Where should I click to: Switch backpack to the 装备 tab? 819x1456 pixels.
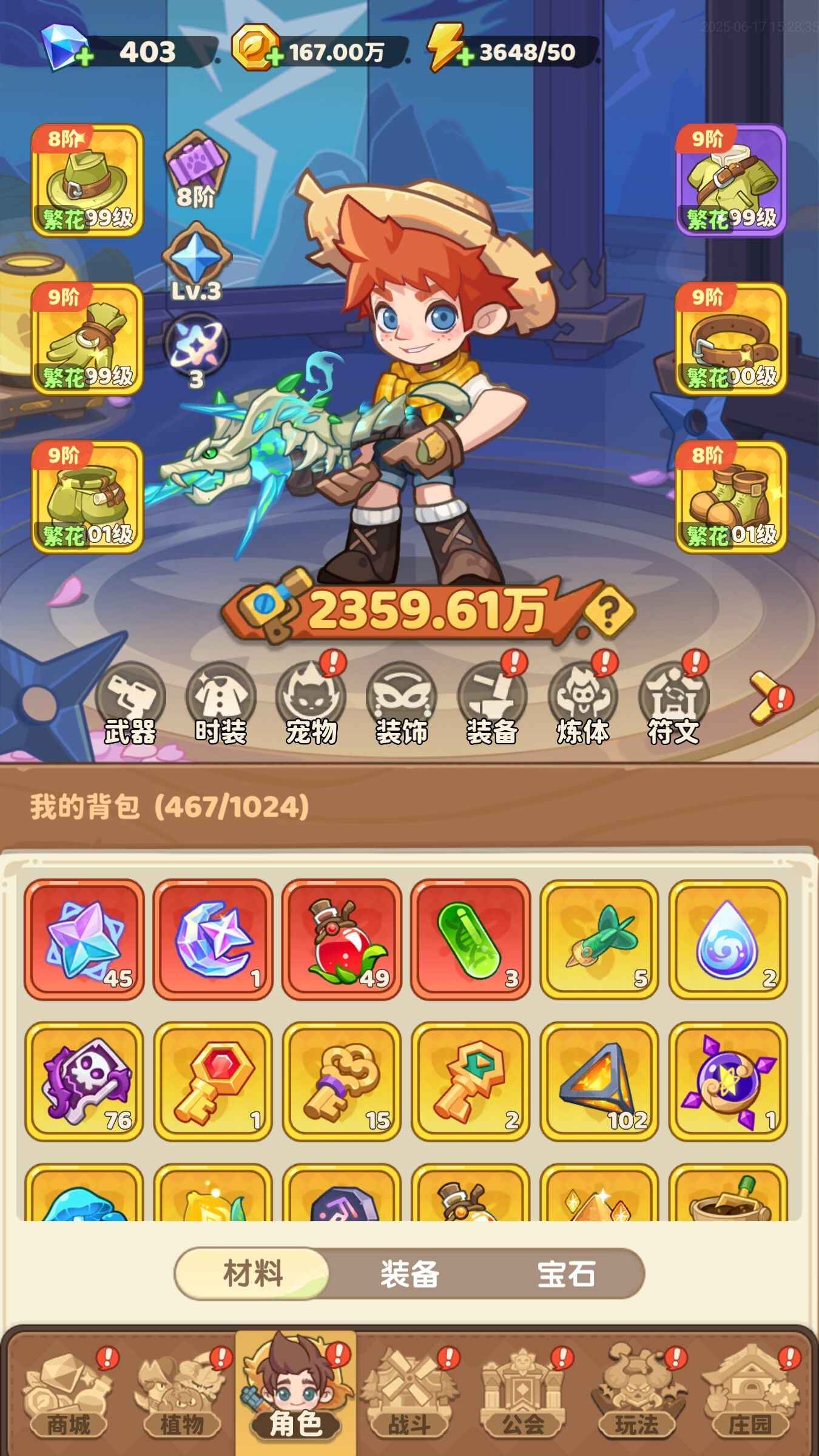coord(409,1274)
